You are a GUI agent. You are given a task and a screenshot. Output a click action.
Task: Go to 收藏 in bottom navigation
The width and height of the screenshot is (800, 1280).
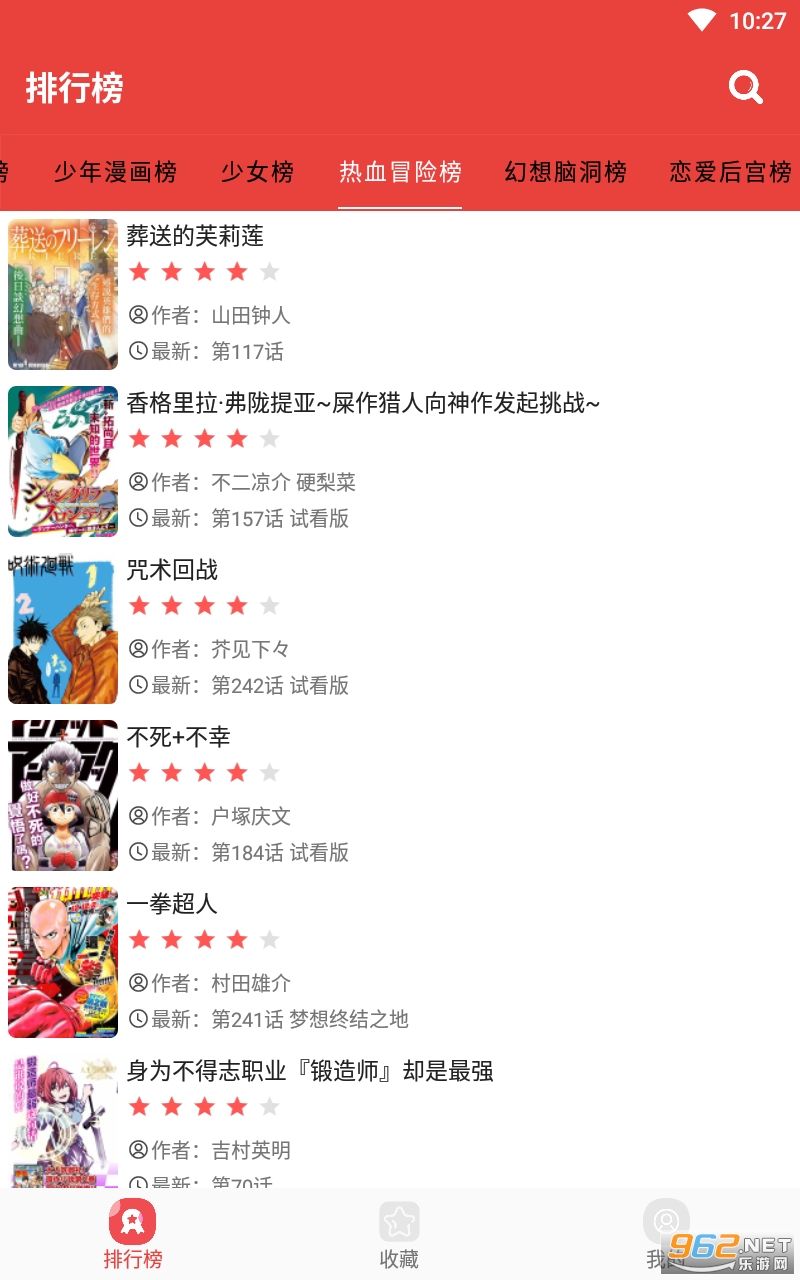click(399, 1235)
